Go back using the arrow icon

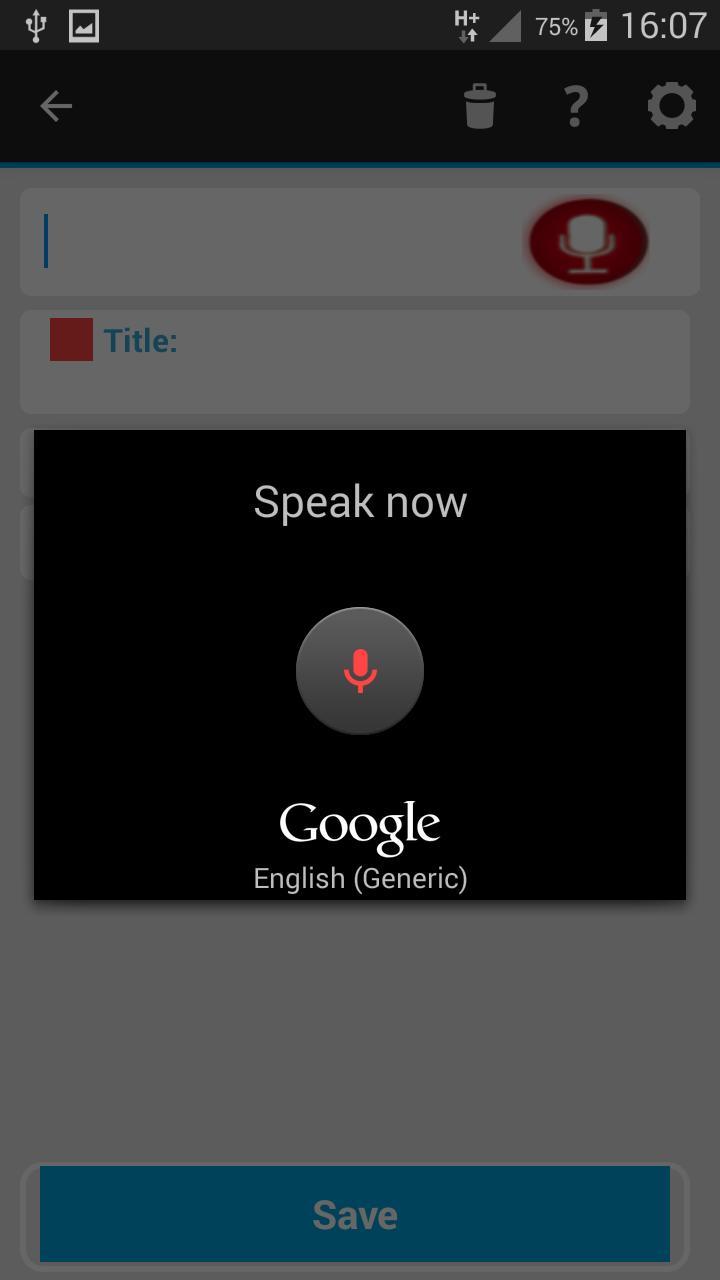click(56, 106)
